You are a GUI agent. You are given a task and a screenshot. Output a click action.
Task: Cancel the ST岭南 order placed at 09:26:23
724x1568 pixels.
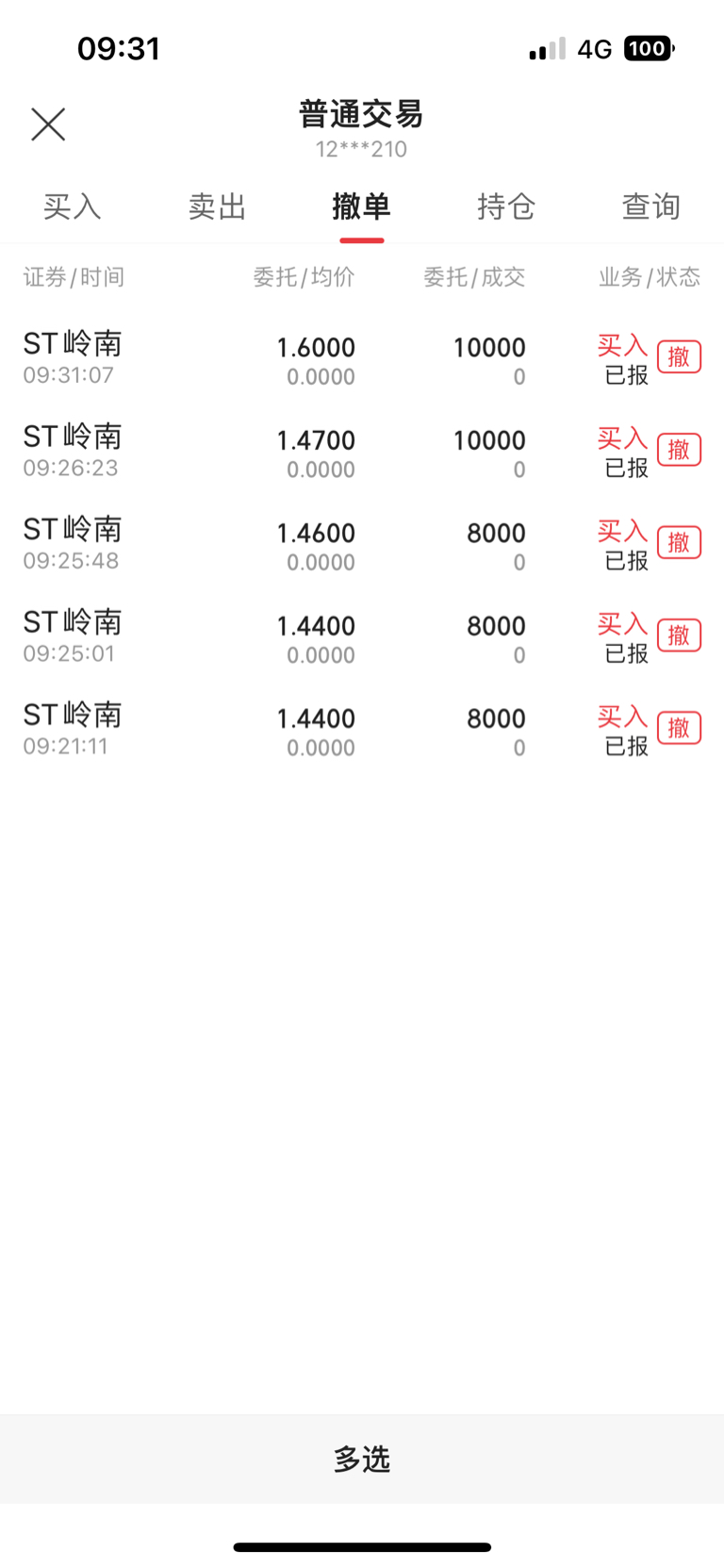679,450
